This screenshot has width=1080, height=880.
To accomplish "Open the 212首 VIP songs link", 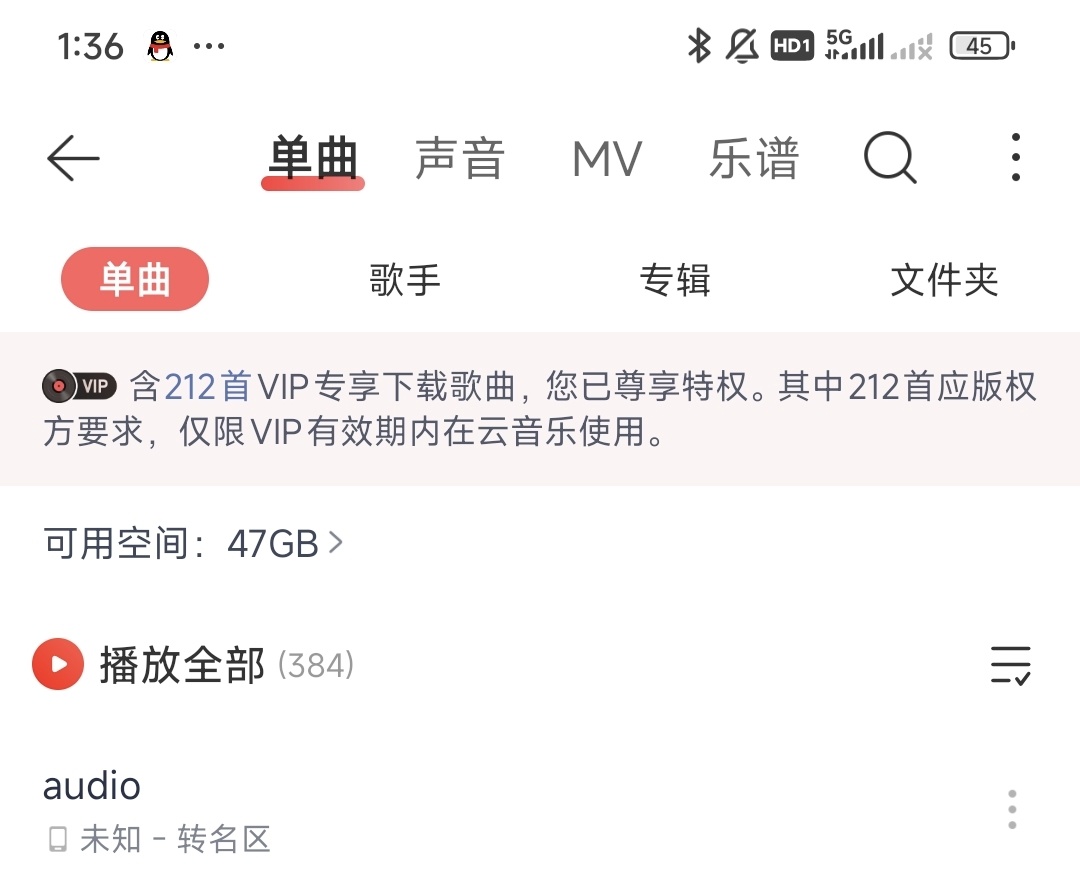I will coord(207,386).
